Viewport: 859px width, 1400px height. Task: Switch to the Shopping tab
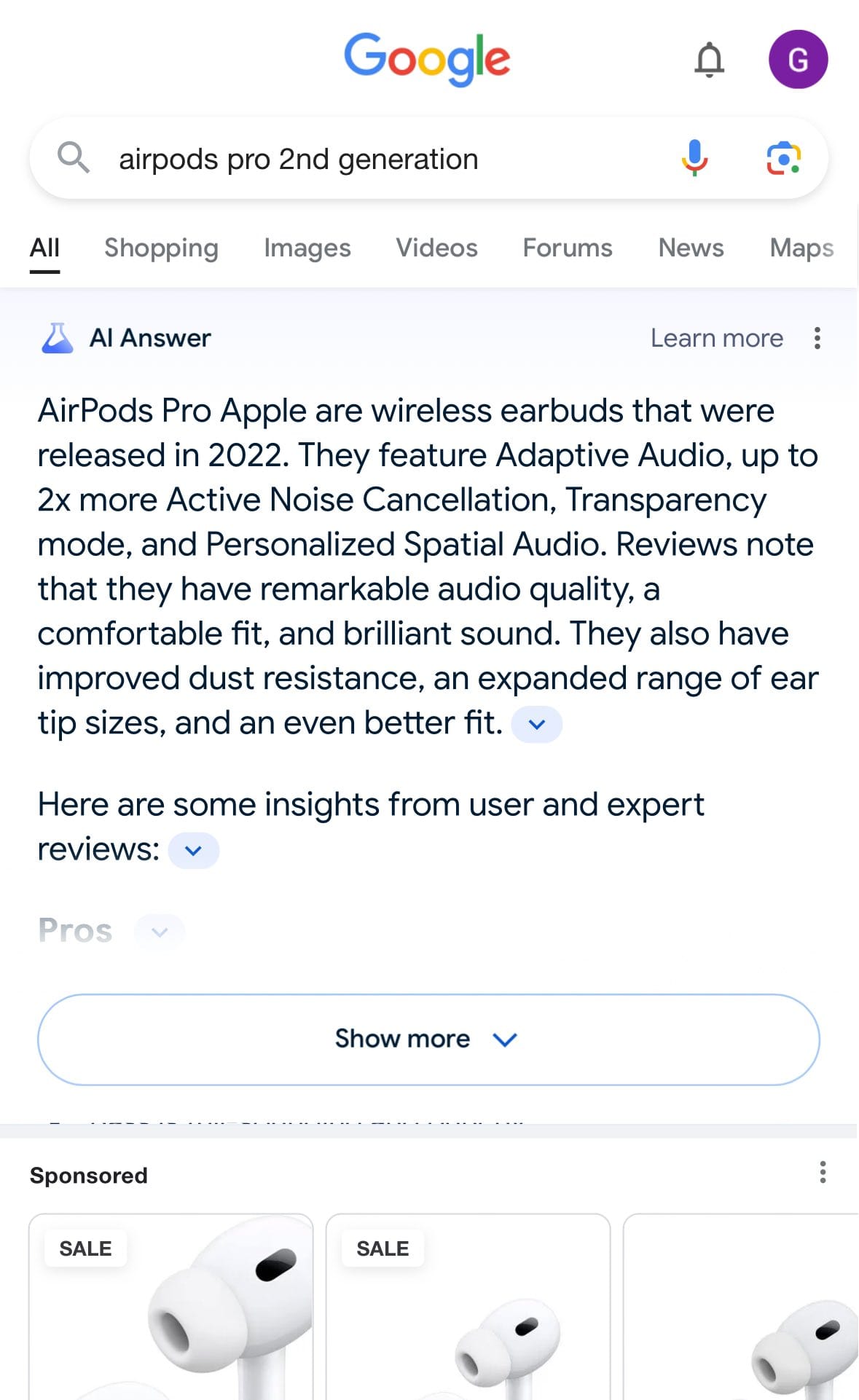pyautogui.click(x=161, y=248)
